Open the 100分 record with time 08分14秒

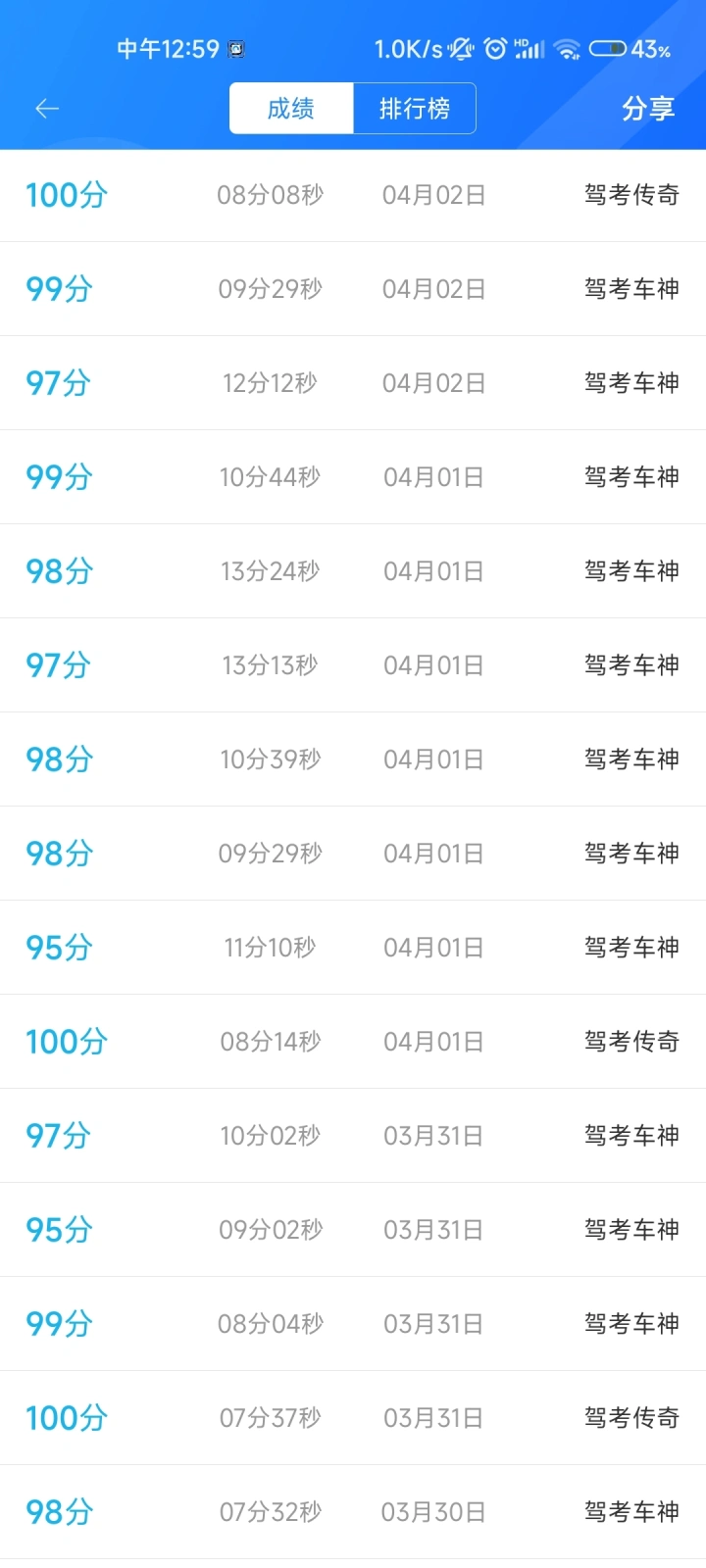tap(353, 1042)
